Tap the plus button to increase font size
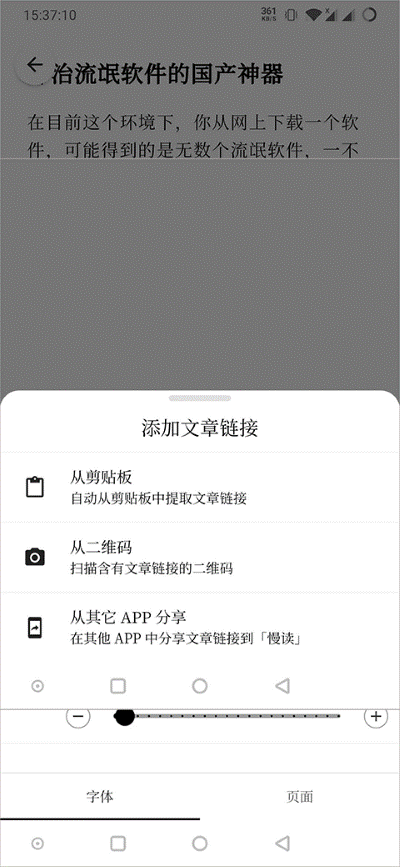 [x=376, y=717]
